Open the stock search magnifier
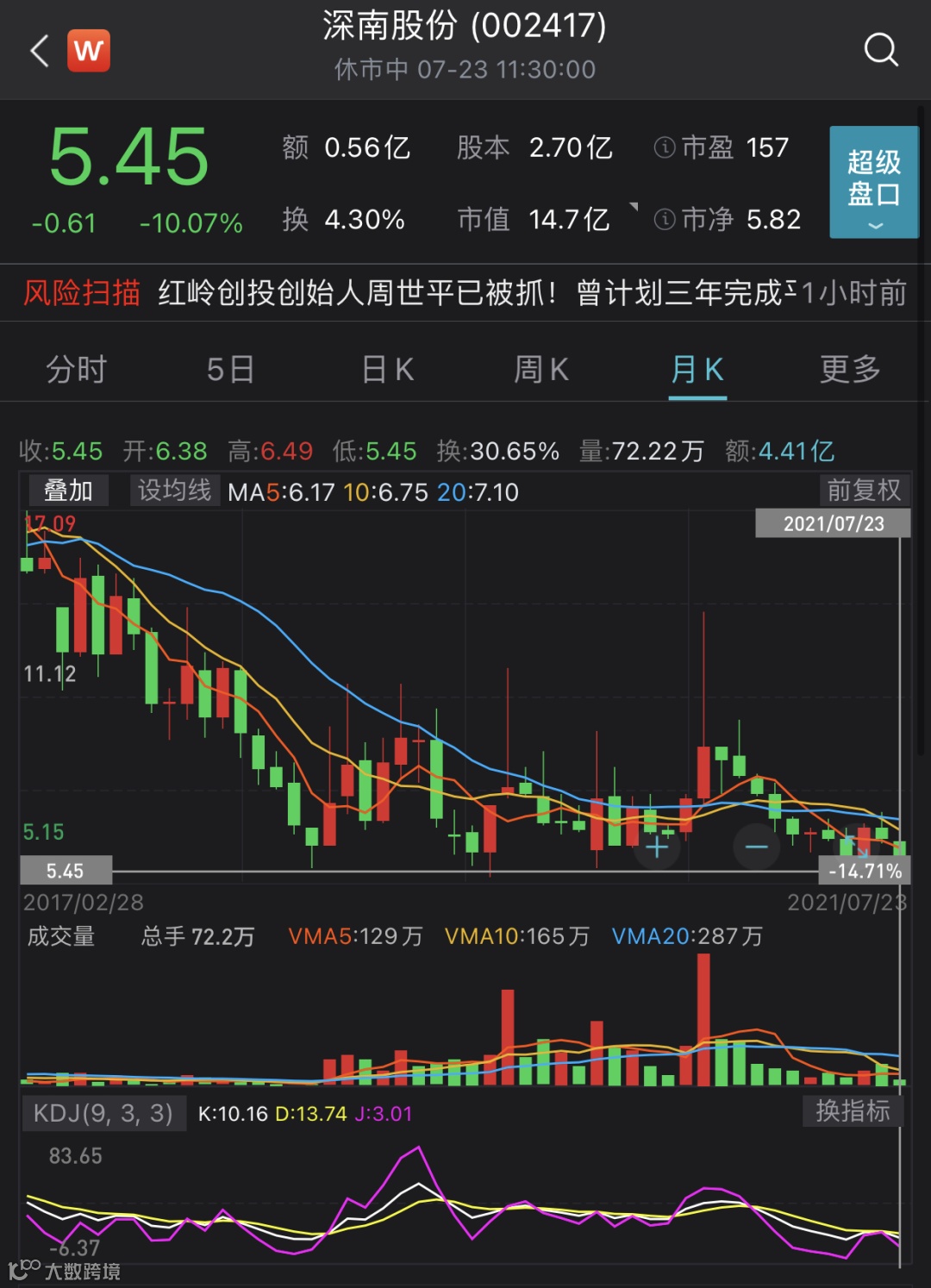931x1288 pixels. [x=880, y=50]
